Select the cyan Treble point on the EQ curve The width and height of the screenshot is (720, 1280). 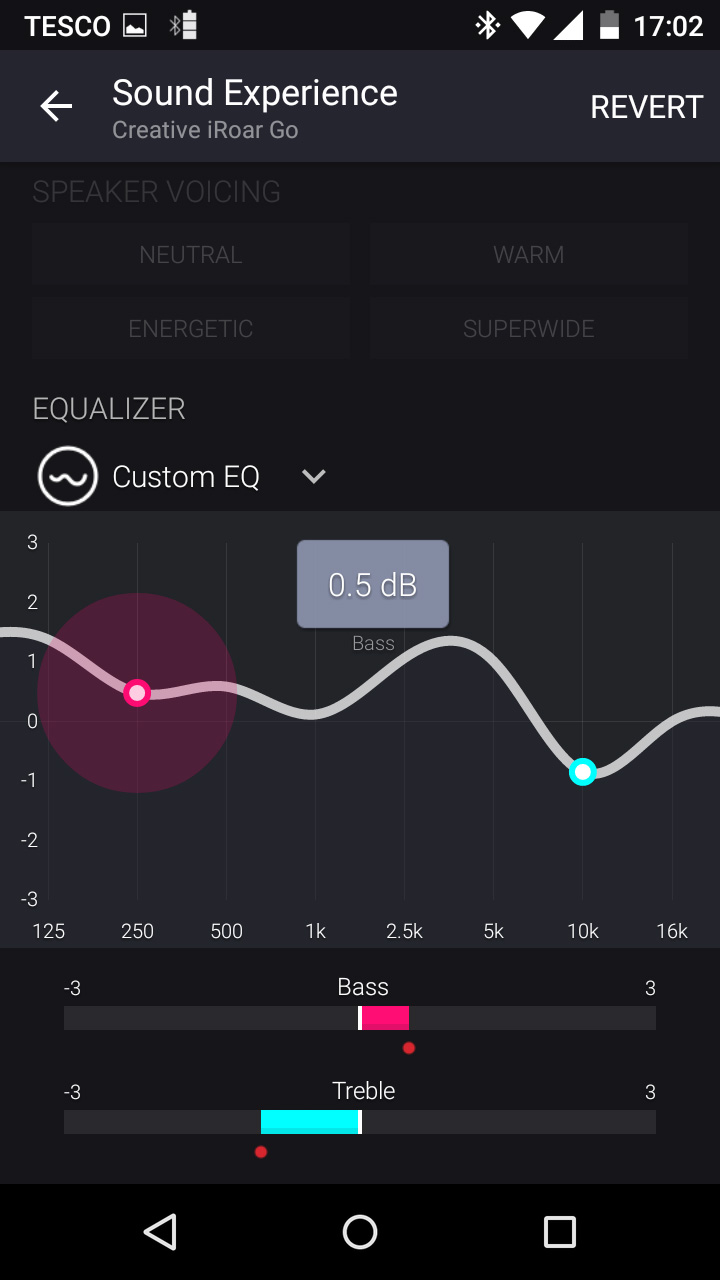(x=583, y=771)
